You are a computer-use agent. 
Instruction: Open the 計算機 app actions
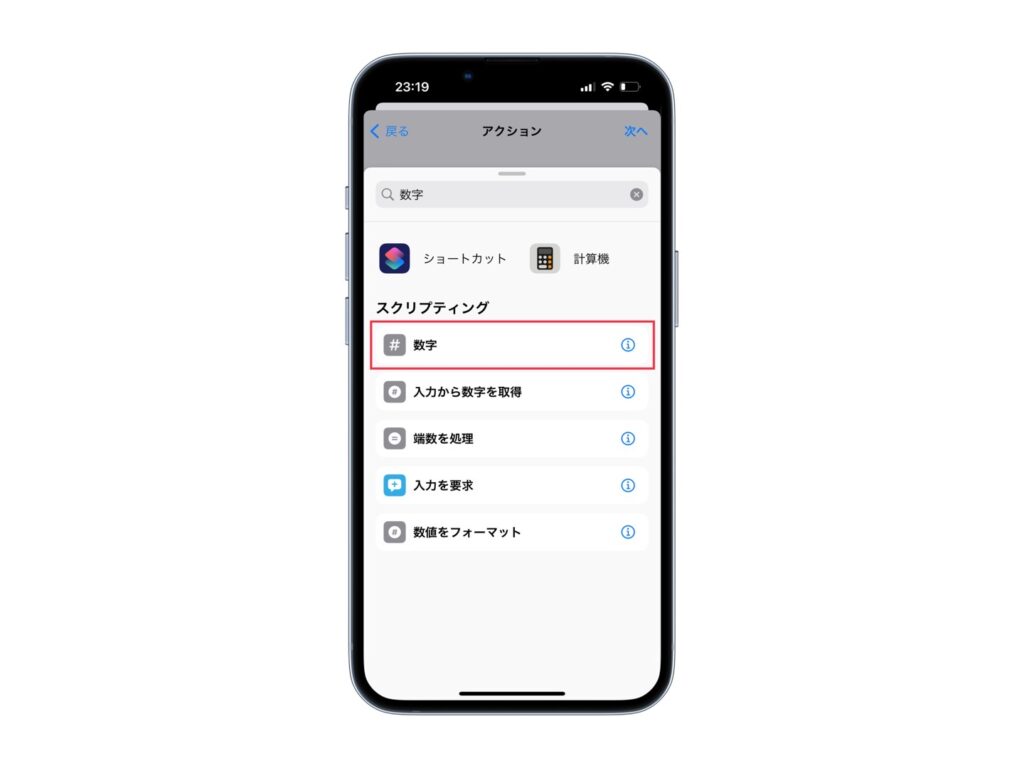click(x=571, y=258)
